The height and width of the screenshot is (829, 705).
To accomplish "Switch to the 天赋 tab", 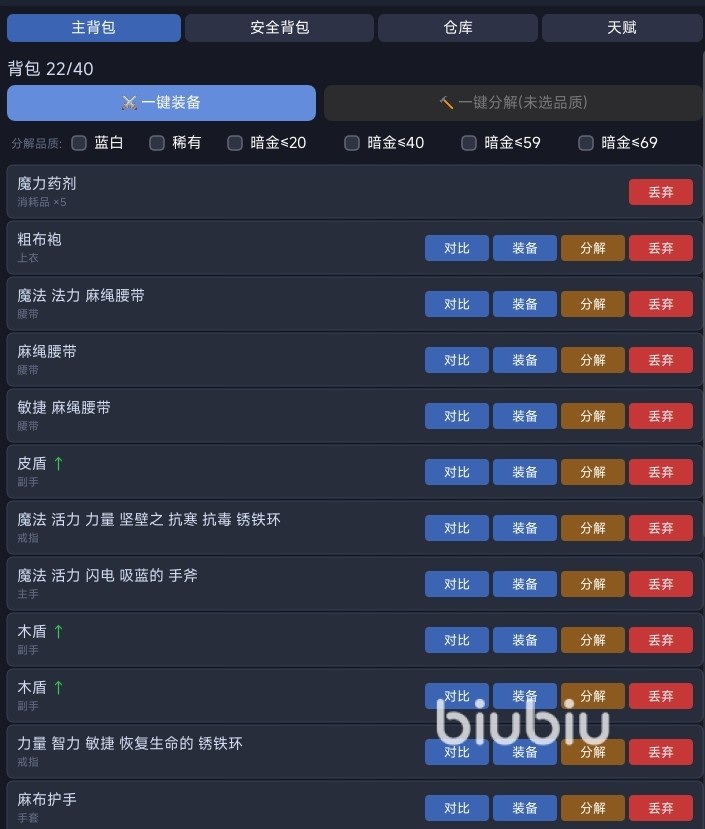I will click(x=621, y=28).
